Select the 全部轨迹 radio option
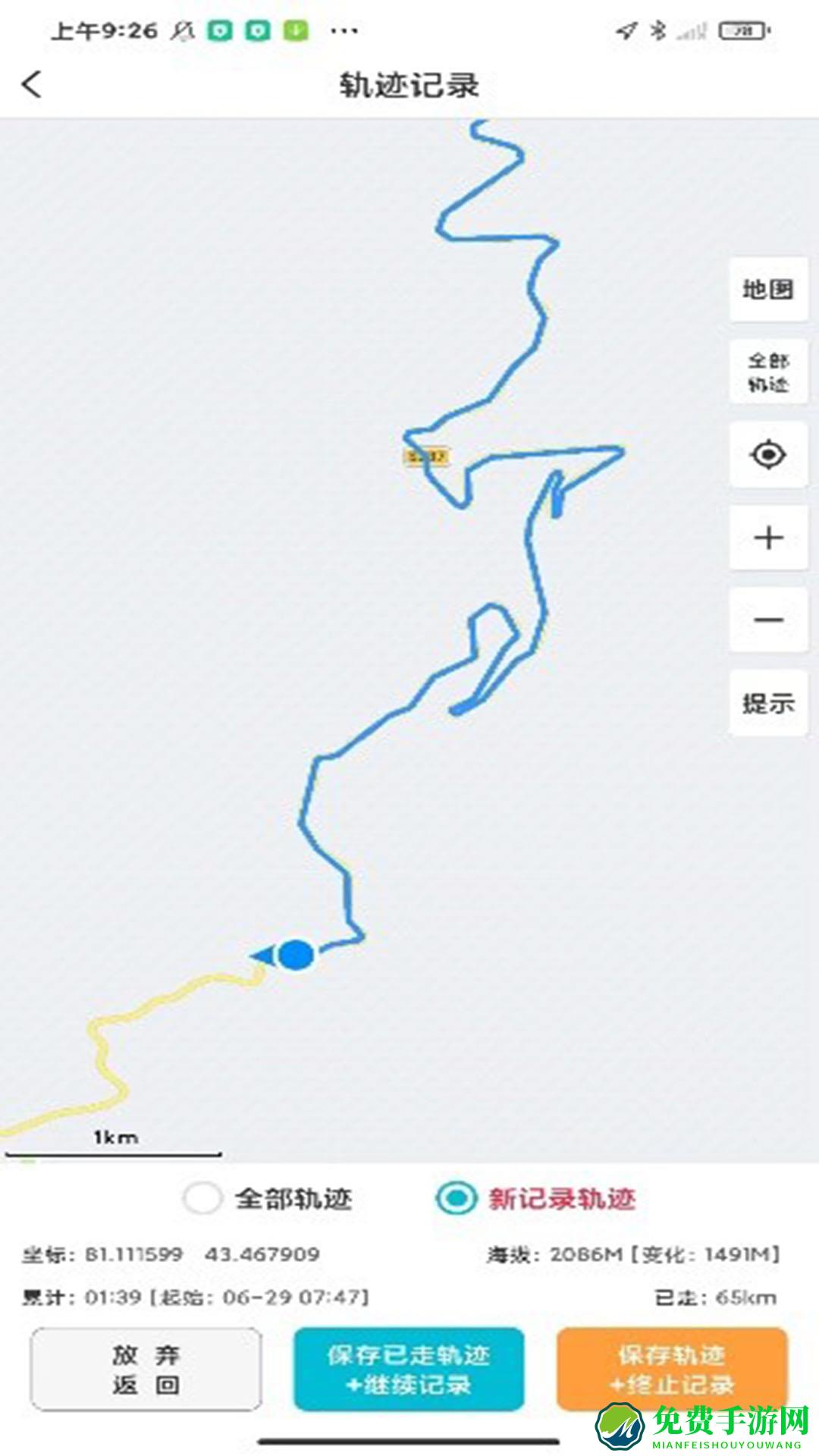The width and height of the screenshot is (819, 1456). coord(202,1199)
